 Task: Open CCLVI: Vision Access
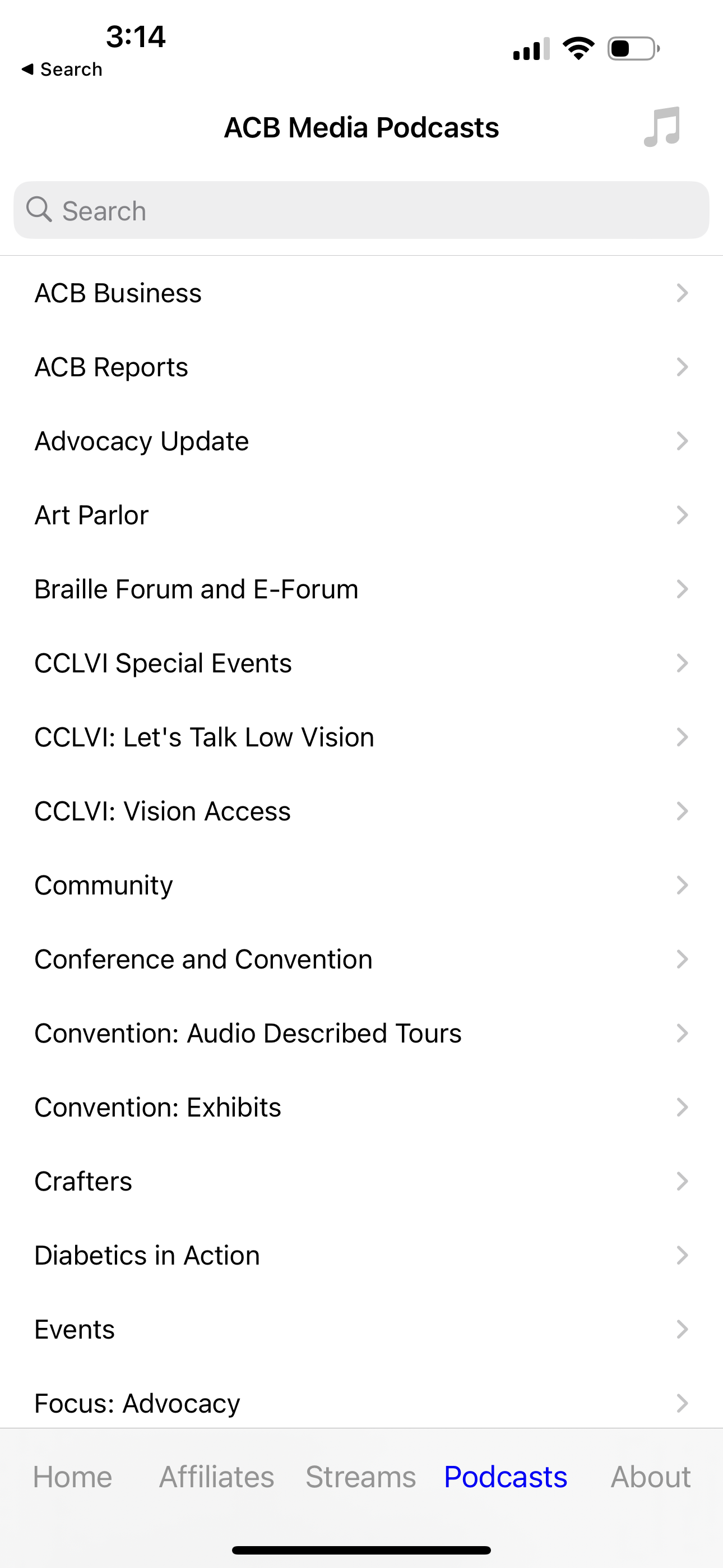[361, 811]
